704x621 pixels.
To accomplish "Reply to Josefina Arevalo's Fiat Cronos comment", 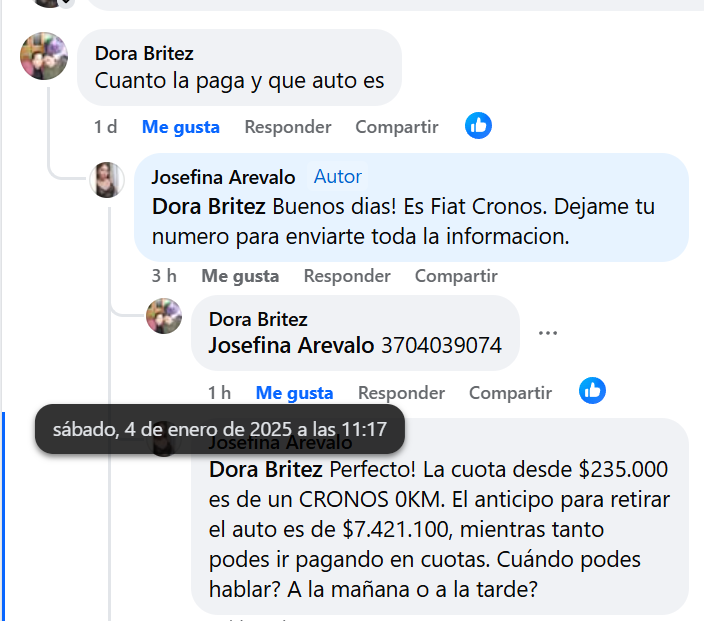I will point(347,276).
